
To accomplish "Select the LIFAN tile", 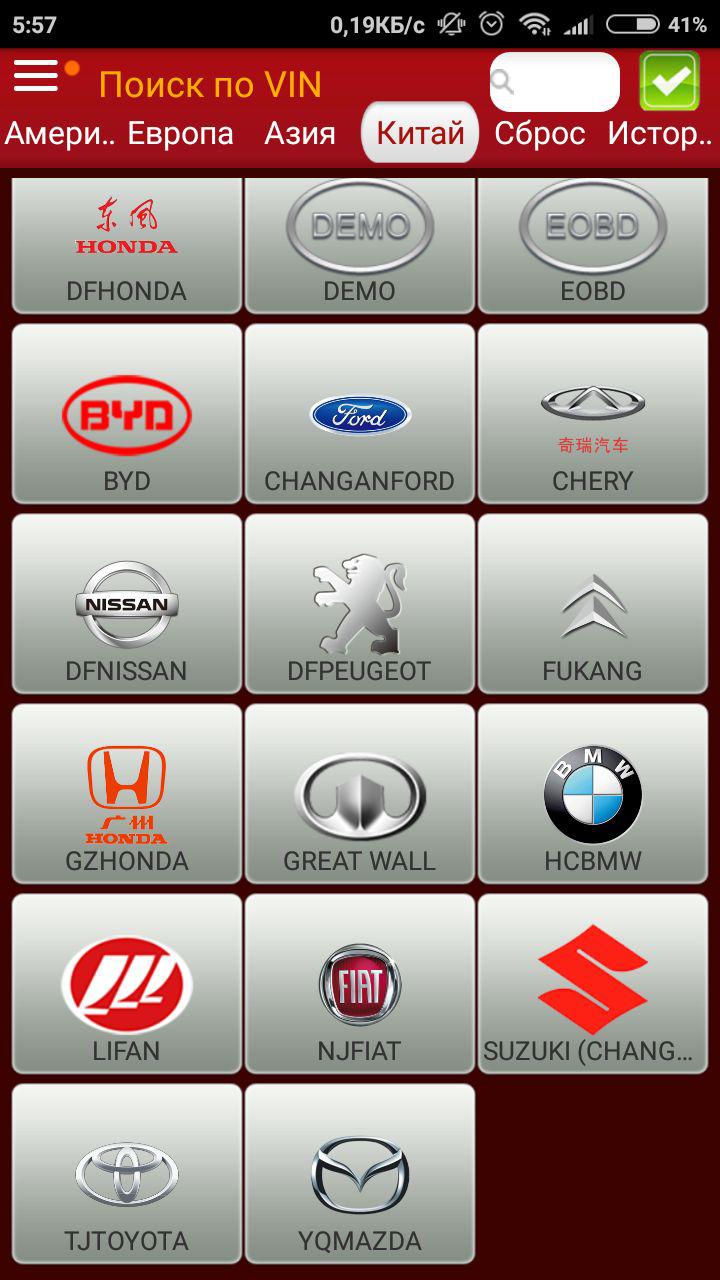I will tap(127, 983).
